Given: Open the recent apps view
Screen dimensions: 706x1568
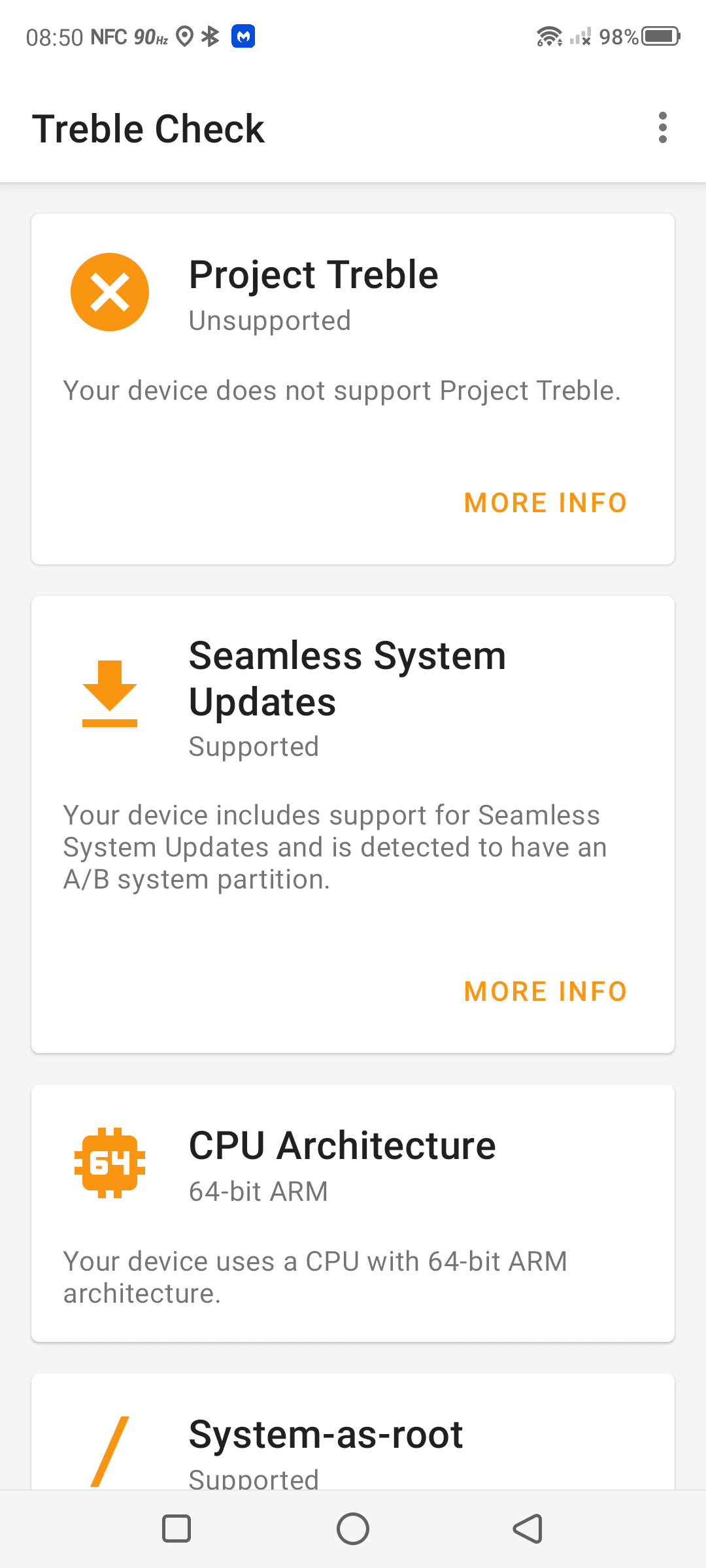Looking at the screenshot, I should (176, 1529).
